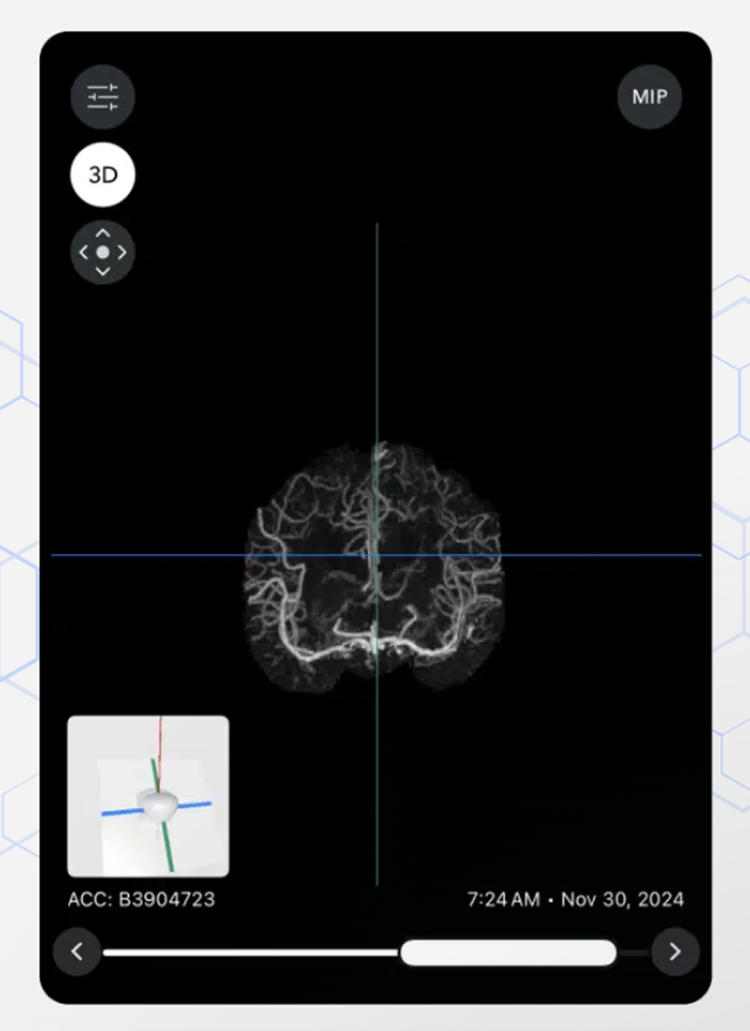
Task: Toggle the 3D view mode
Action: (x=103, y=175)
